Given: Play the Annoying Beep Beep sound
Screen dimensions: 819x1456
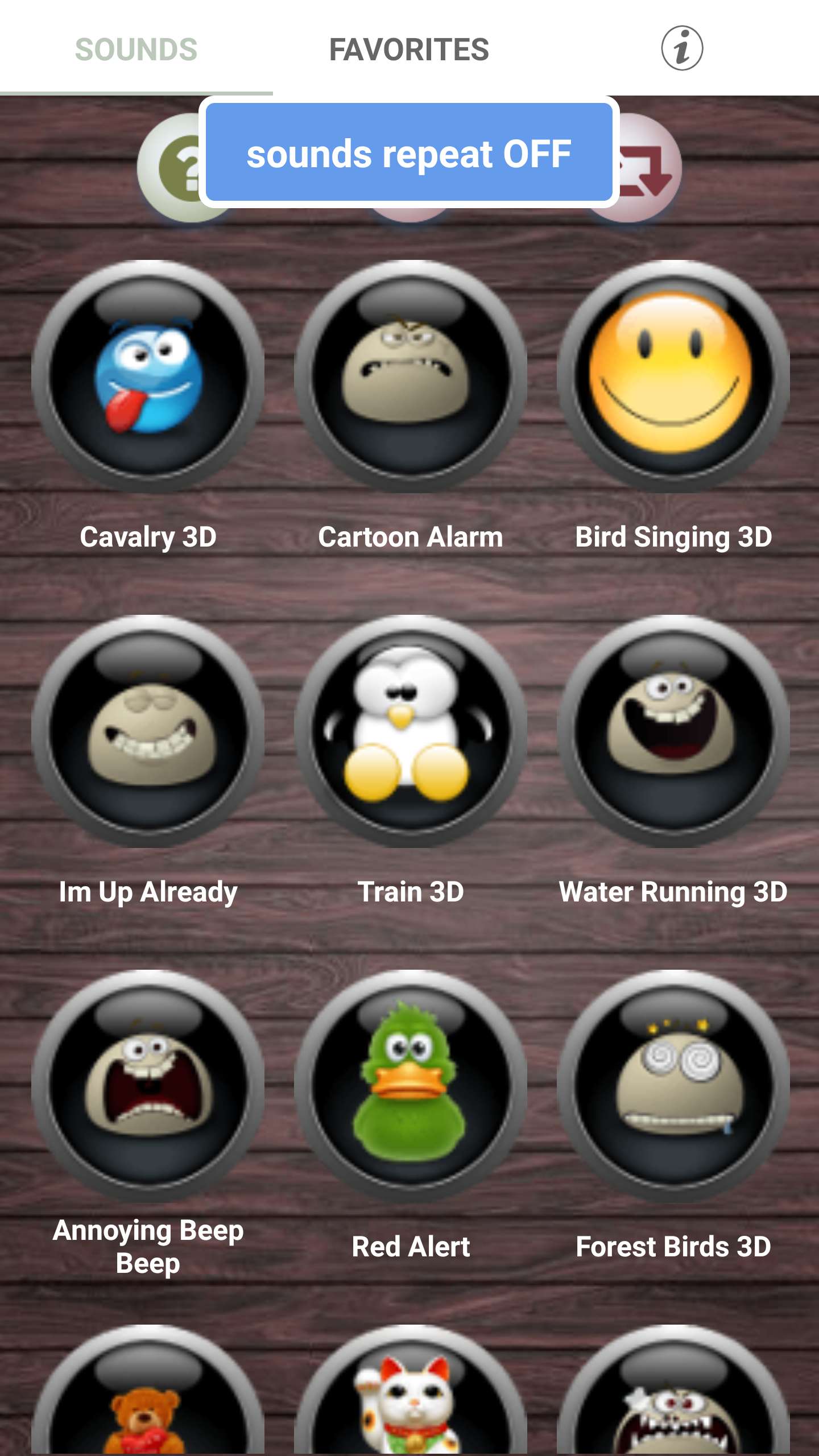Looking at the screenshot, I should [x=148, y=1086].
